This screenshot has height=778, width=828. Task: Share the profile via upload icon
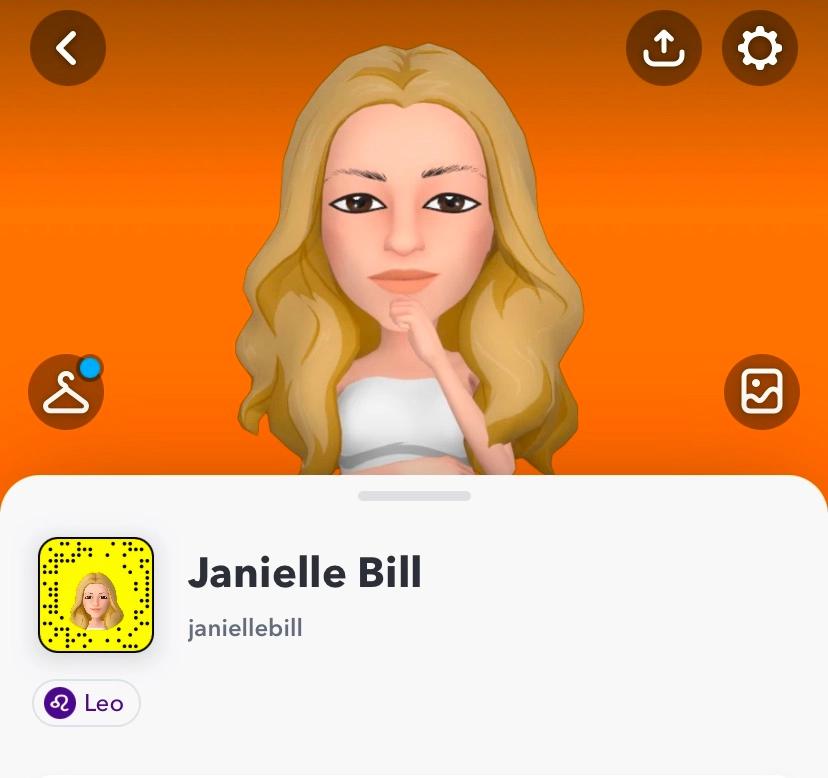(x=663, y=47)
